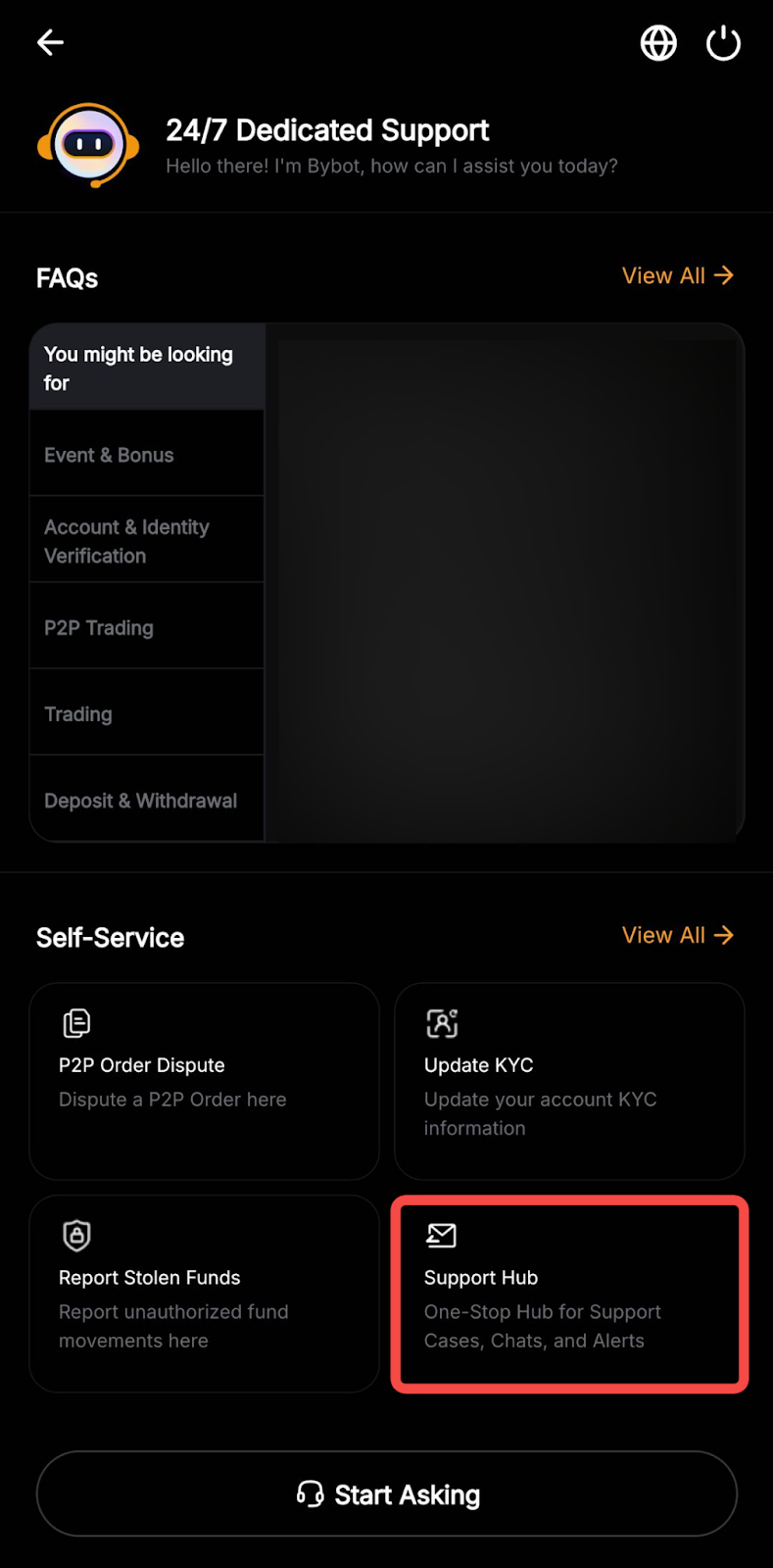View all Self-Service options

pyautogui.click(x=677, y=936)
